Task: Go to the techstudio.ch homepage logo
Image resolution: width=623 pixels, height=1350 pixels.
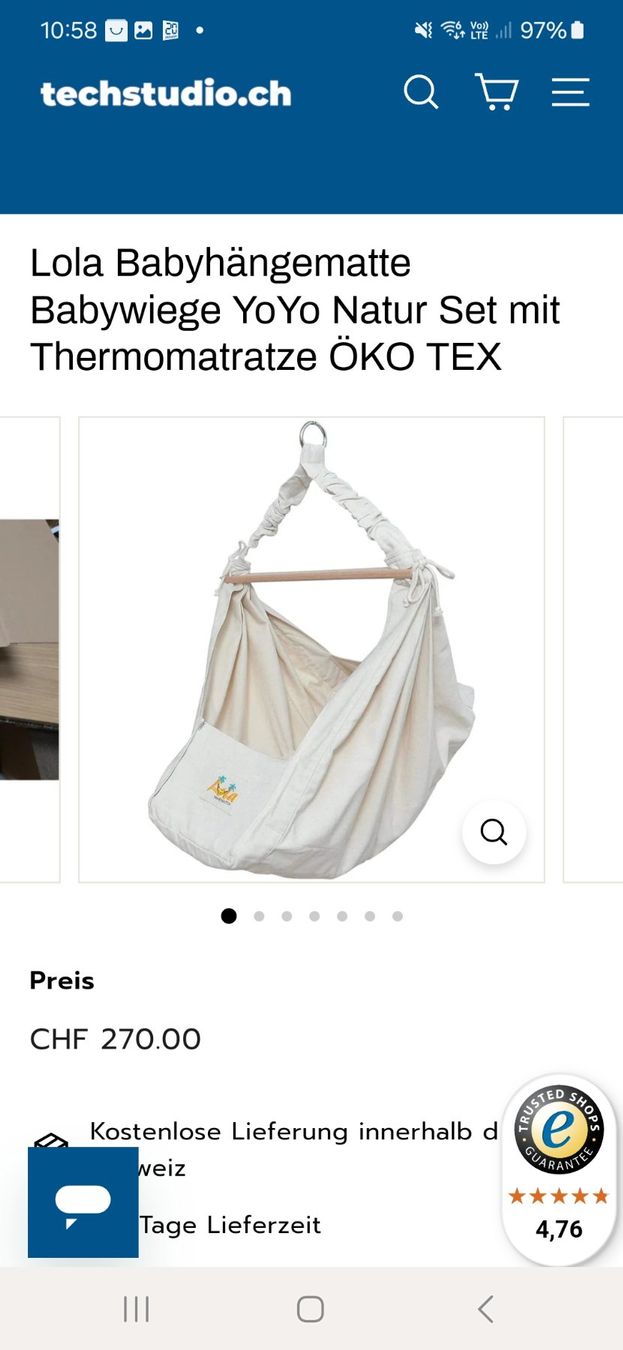Action: point(166,94)
